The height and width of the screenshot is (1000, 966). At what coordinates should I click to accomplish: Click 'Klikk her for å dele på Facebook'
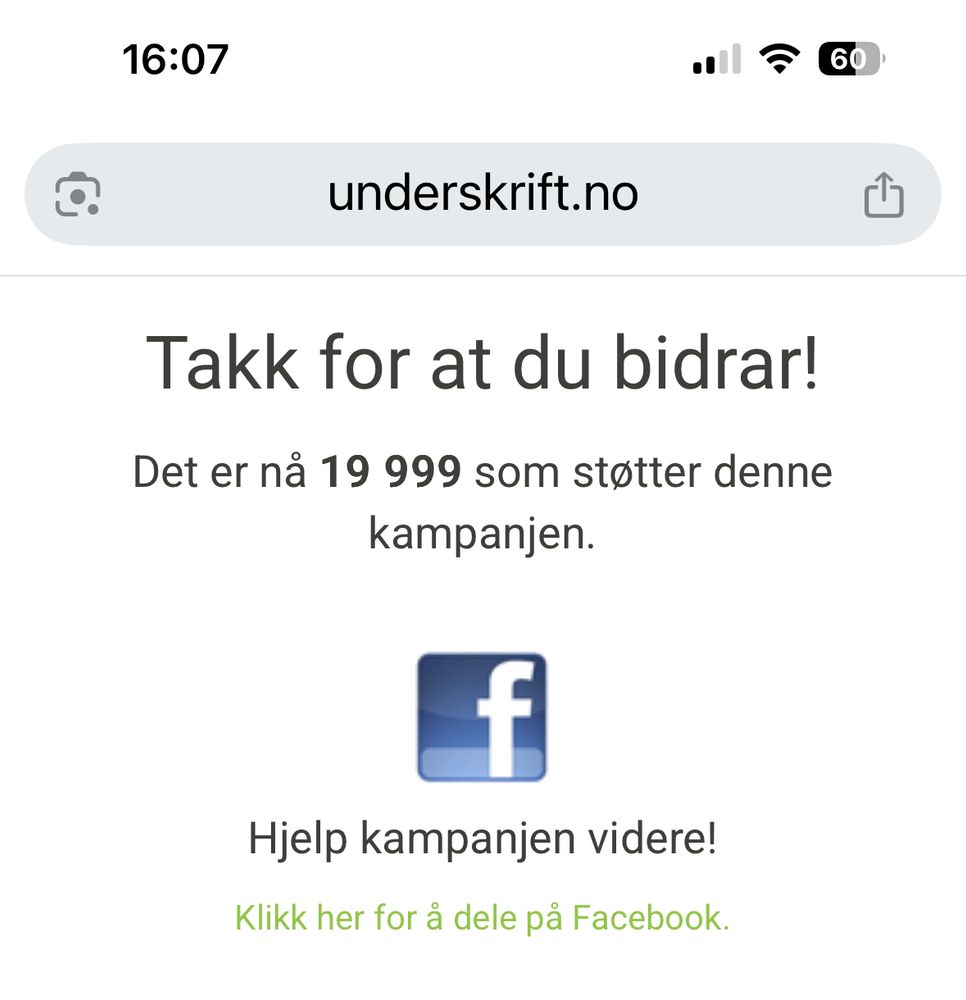pyautogui.click(x=483, y=916)
